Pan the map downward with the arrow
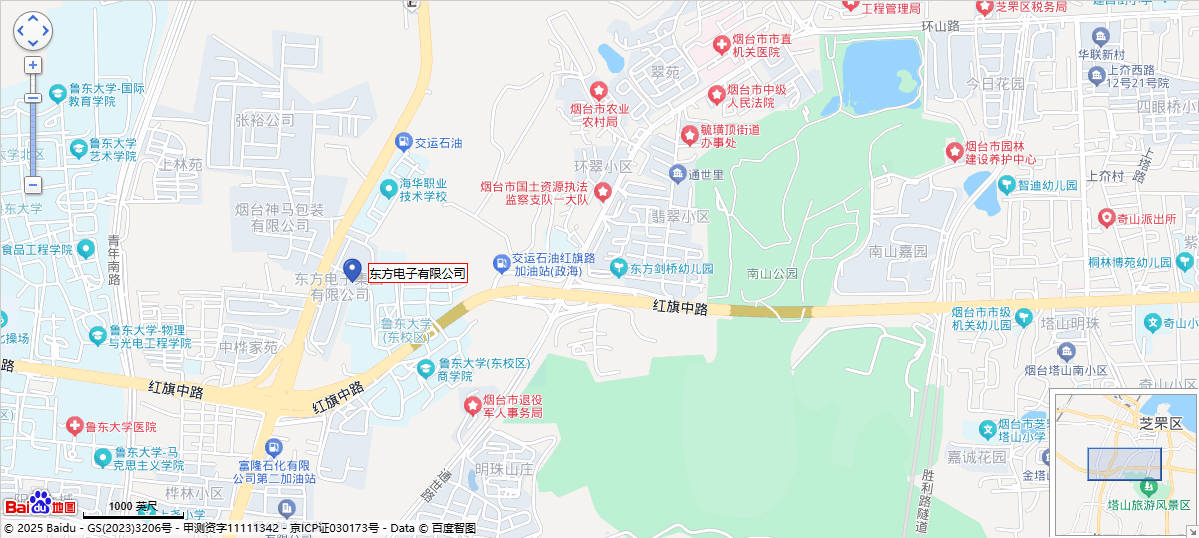1199x538 pixels. [33, 43]
